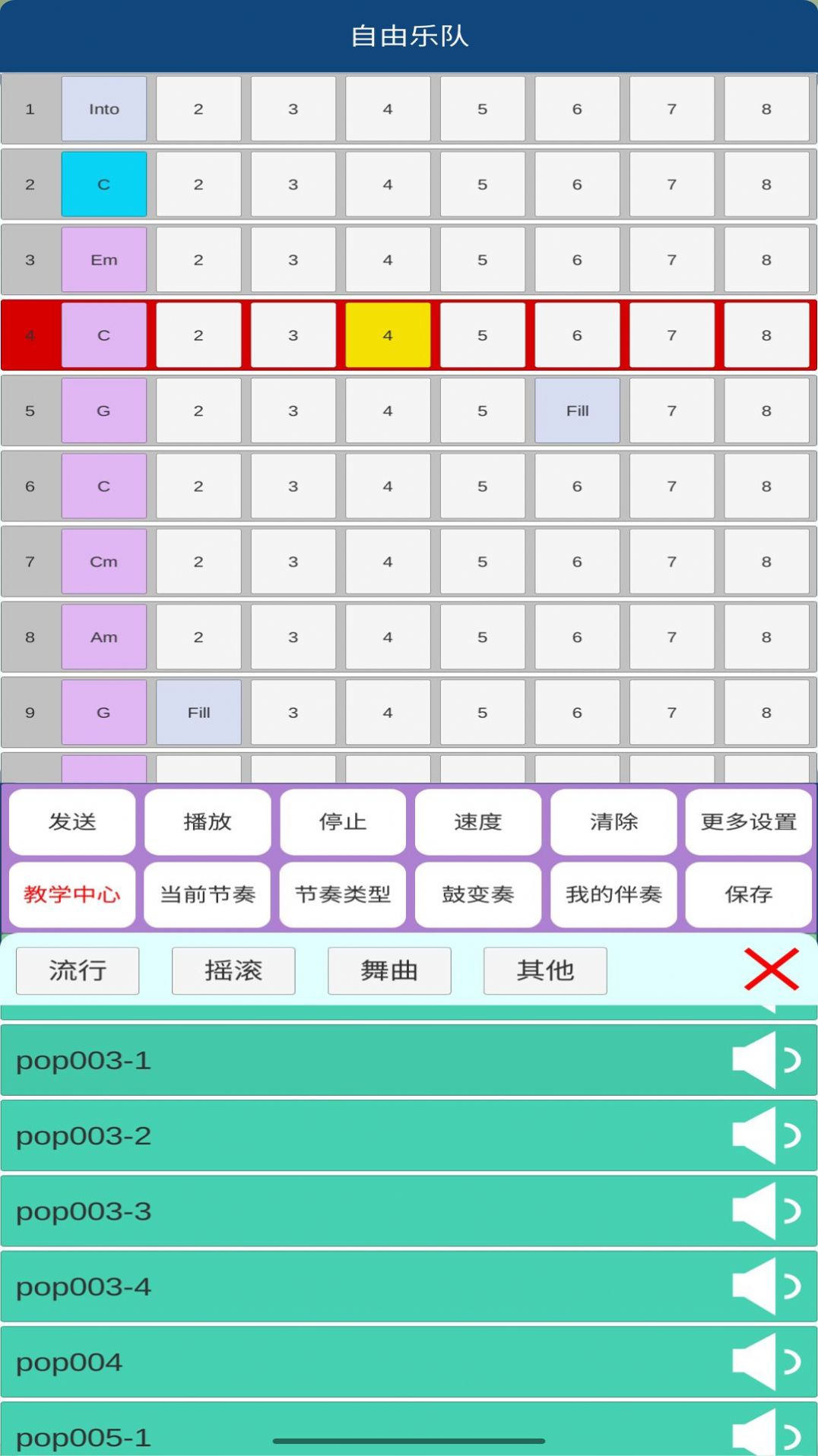The height and width of the screenshot is (1456, 818).
Task: Switch to the 舞曲 rhythm category
Action: [x=389, y=970]
